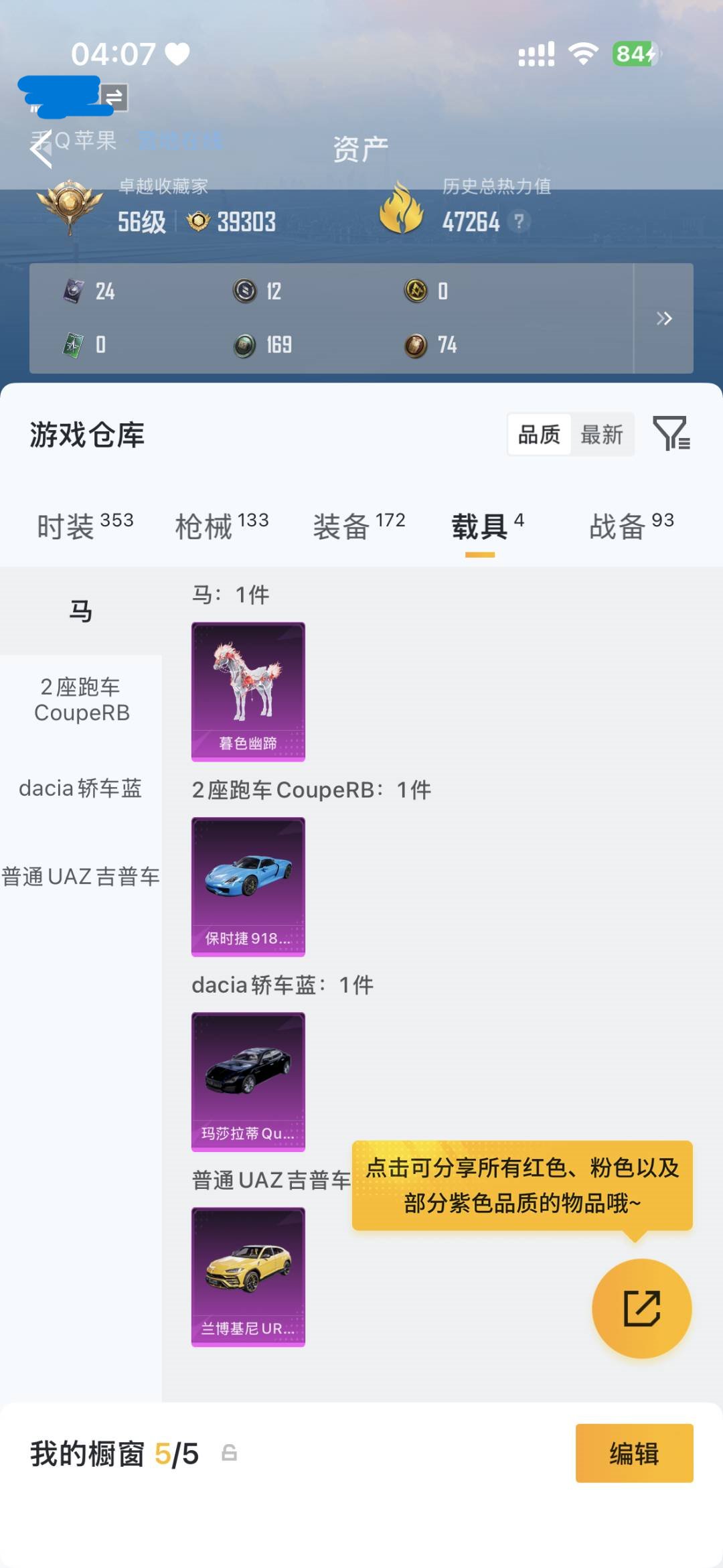Tap the yellow share button
The image size is (723, 1568).
pos(641,1307)
